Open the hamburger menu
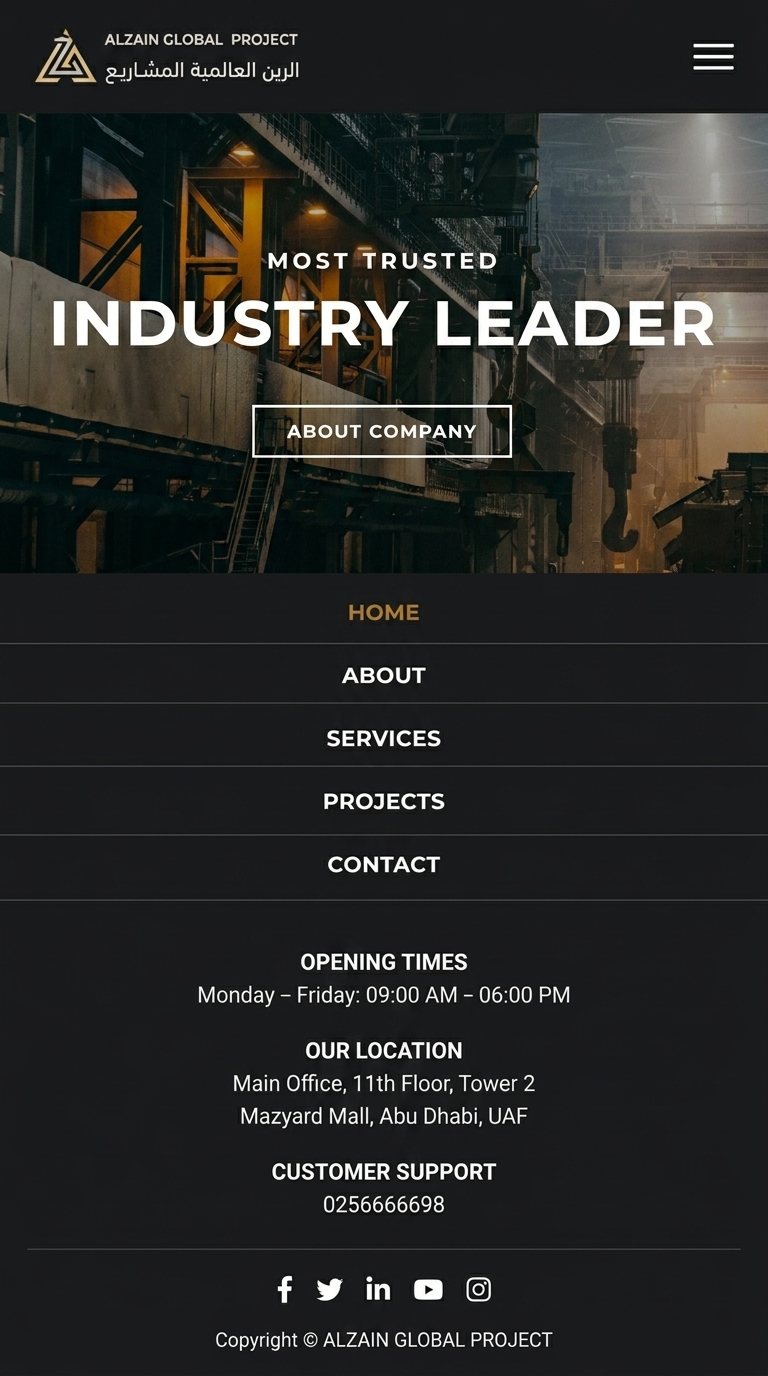 tap(713, 57)
